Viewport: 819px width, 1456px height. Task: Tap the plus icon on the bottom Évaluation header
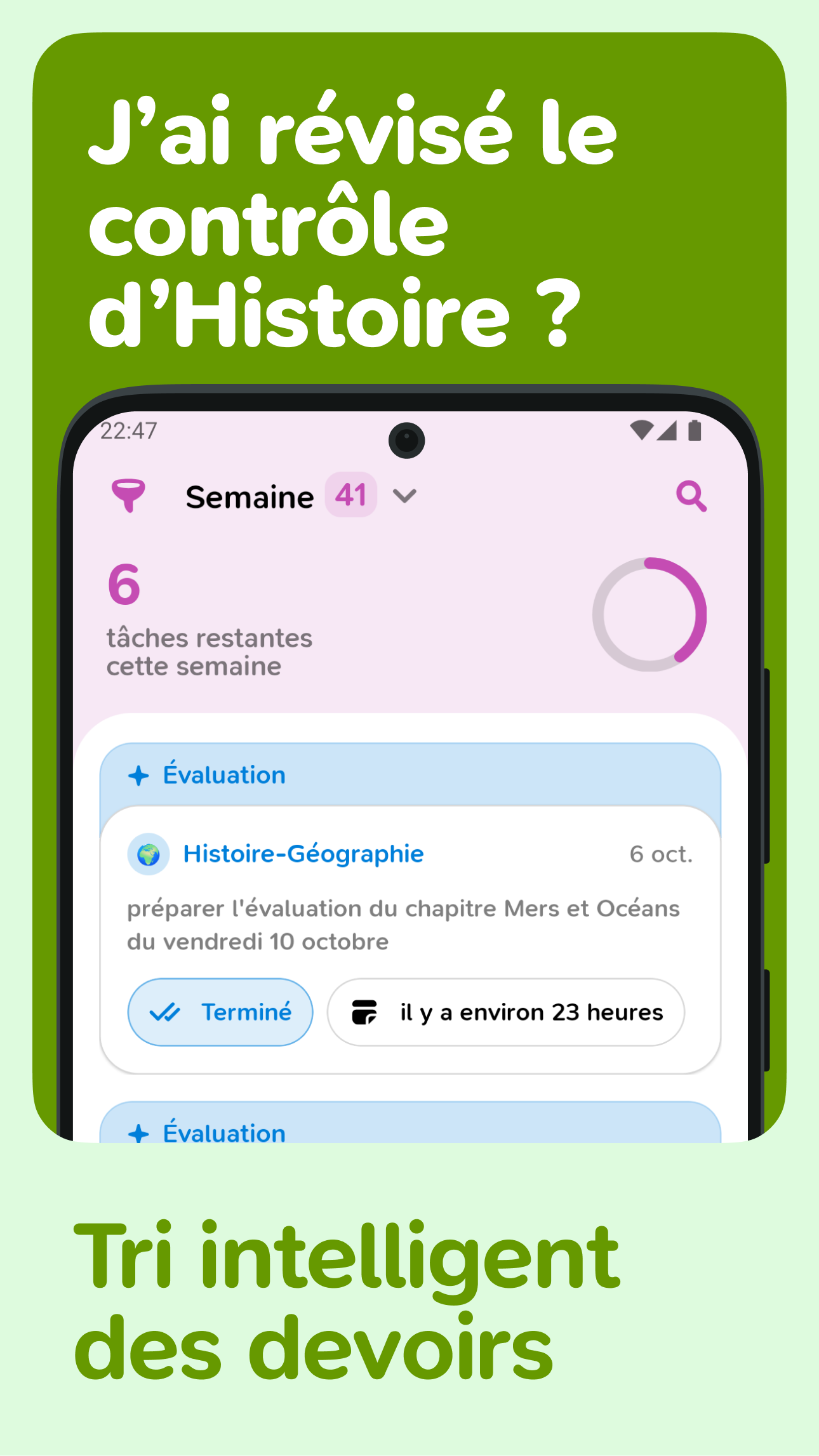point(138,1133)
